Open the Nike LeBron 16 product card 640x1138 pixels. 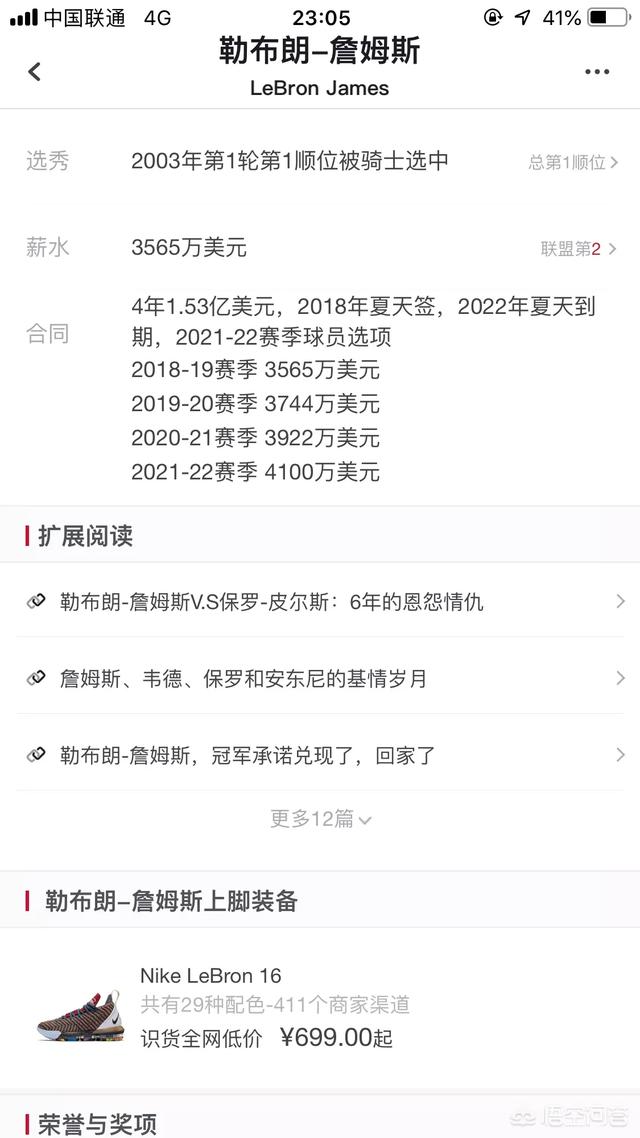pyautogui.click(x=320, y=1007)
